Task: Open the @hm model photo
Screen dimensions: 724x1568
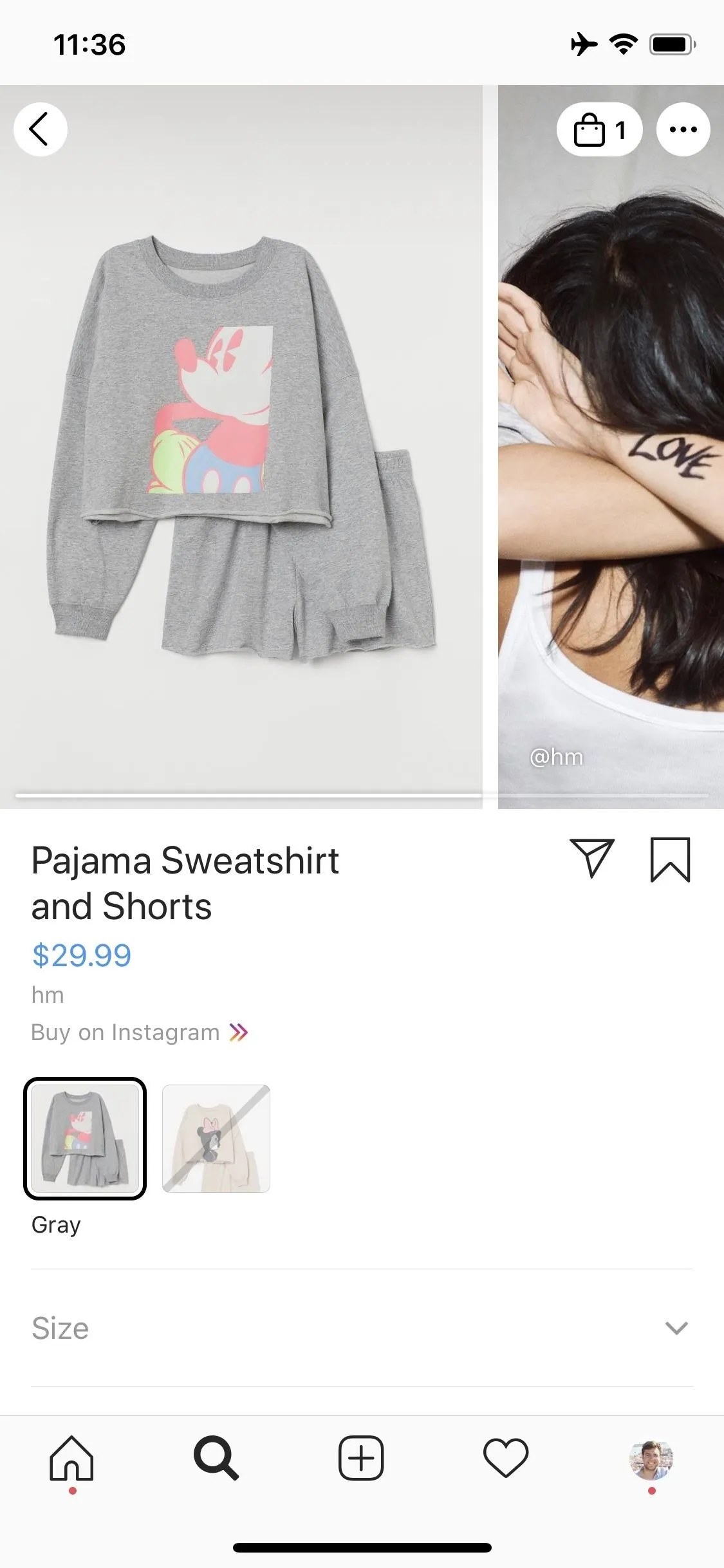Action: pos(611,447)
